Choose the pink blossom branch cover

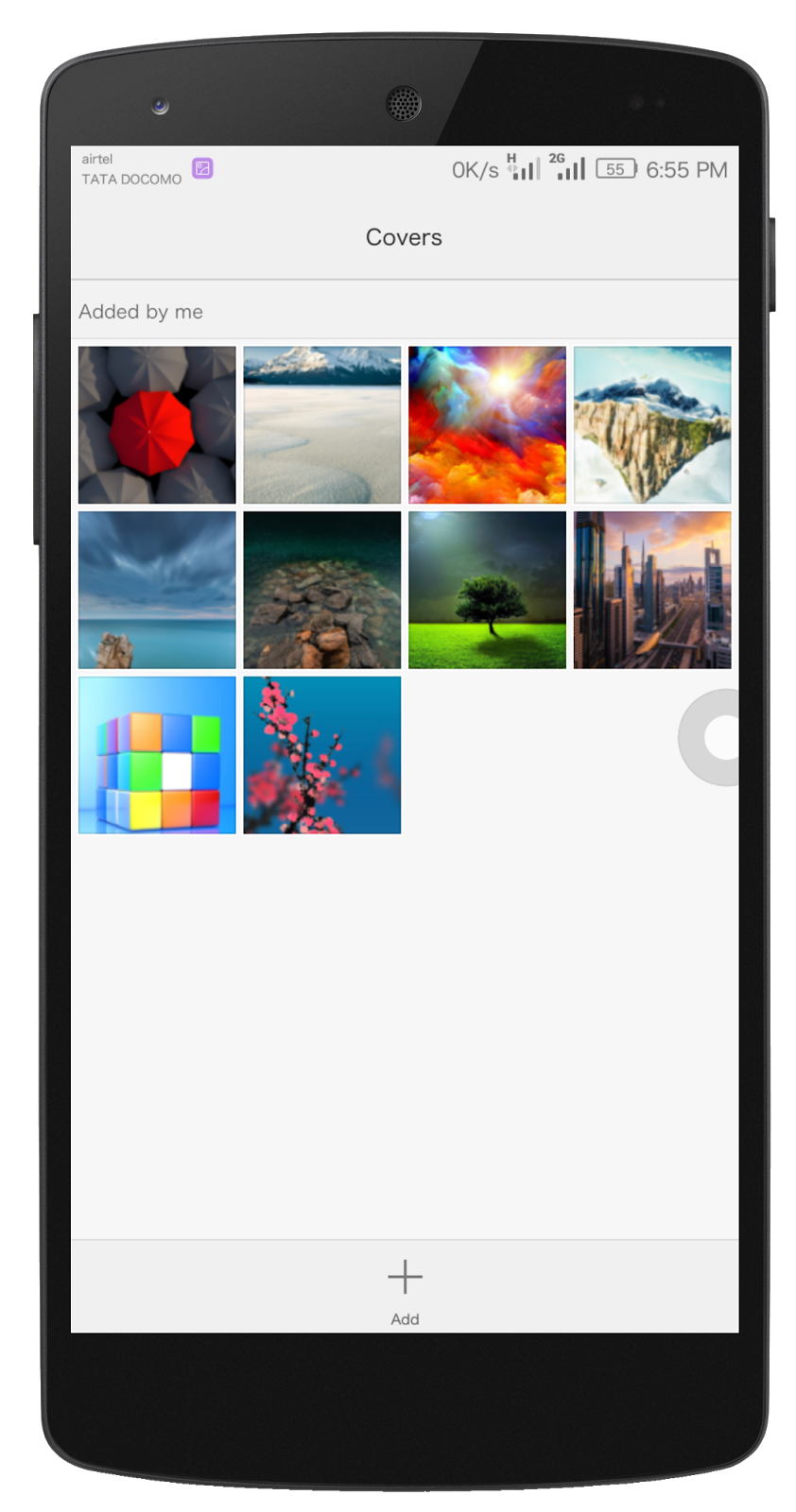click(x=321, y=755)
